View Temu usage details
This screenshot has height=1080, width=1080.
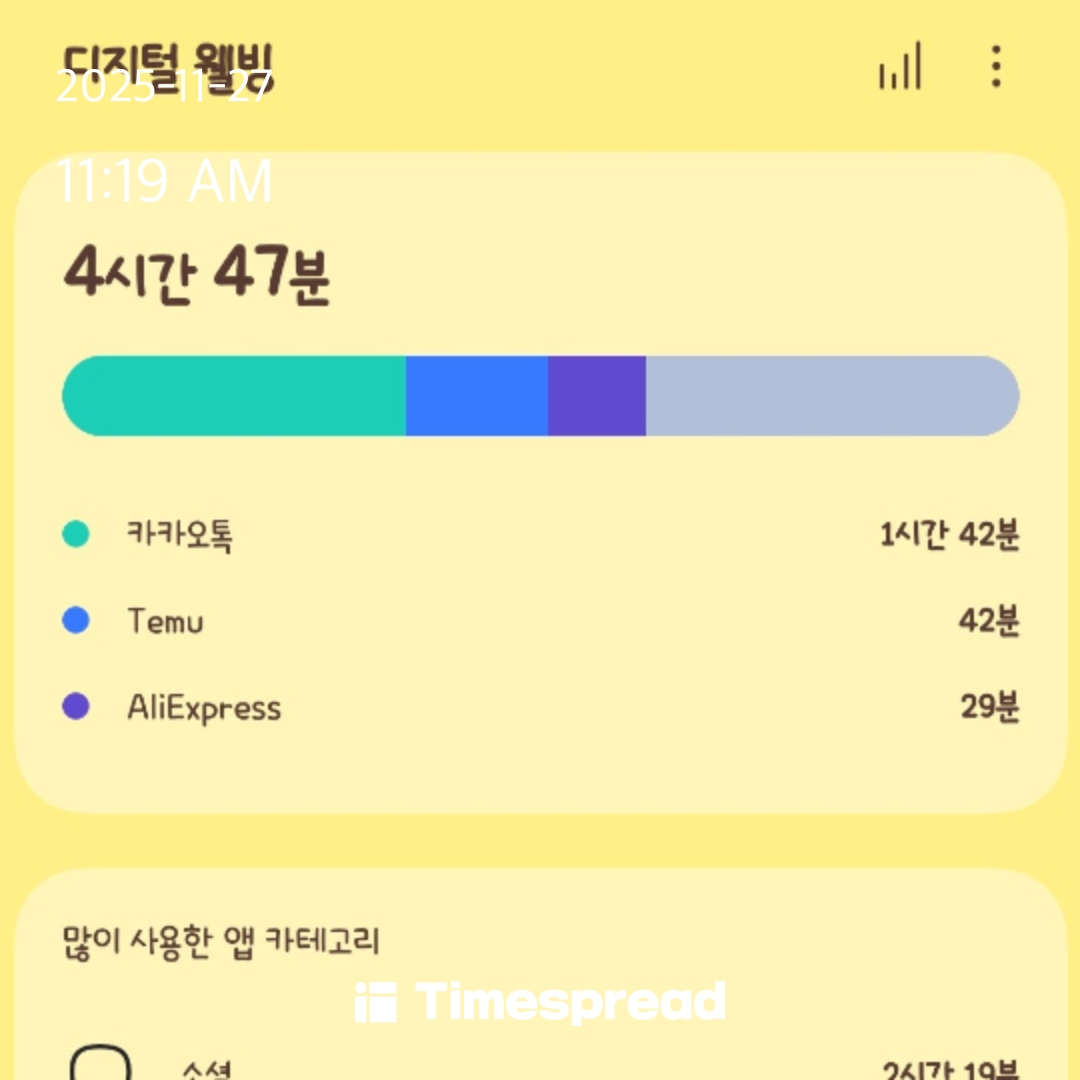tap(540, 622)
